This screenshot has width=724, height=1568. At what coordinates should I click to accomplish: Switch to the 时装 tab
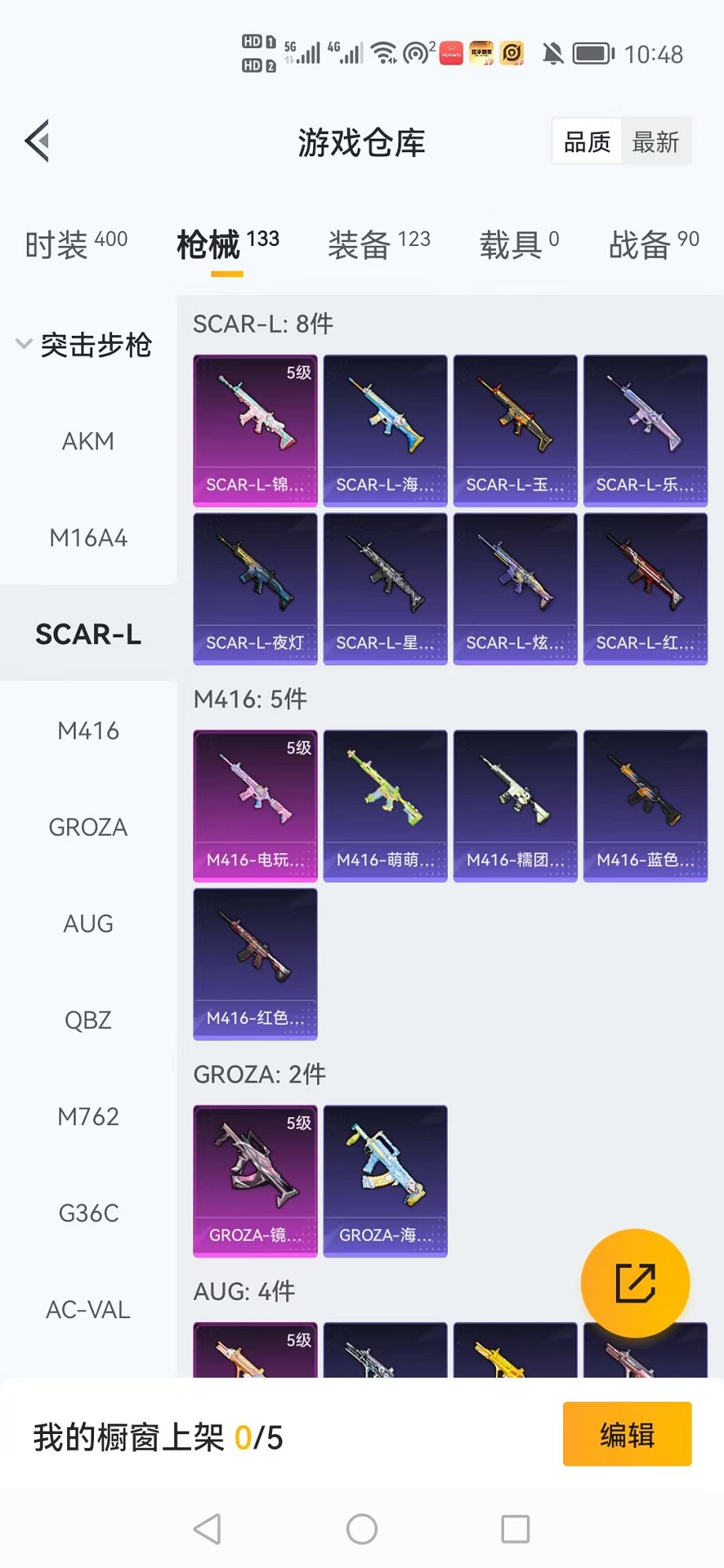click(x=76, y=244)
